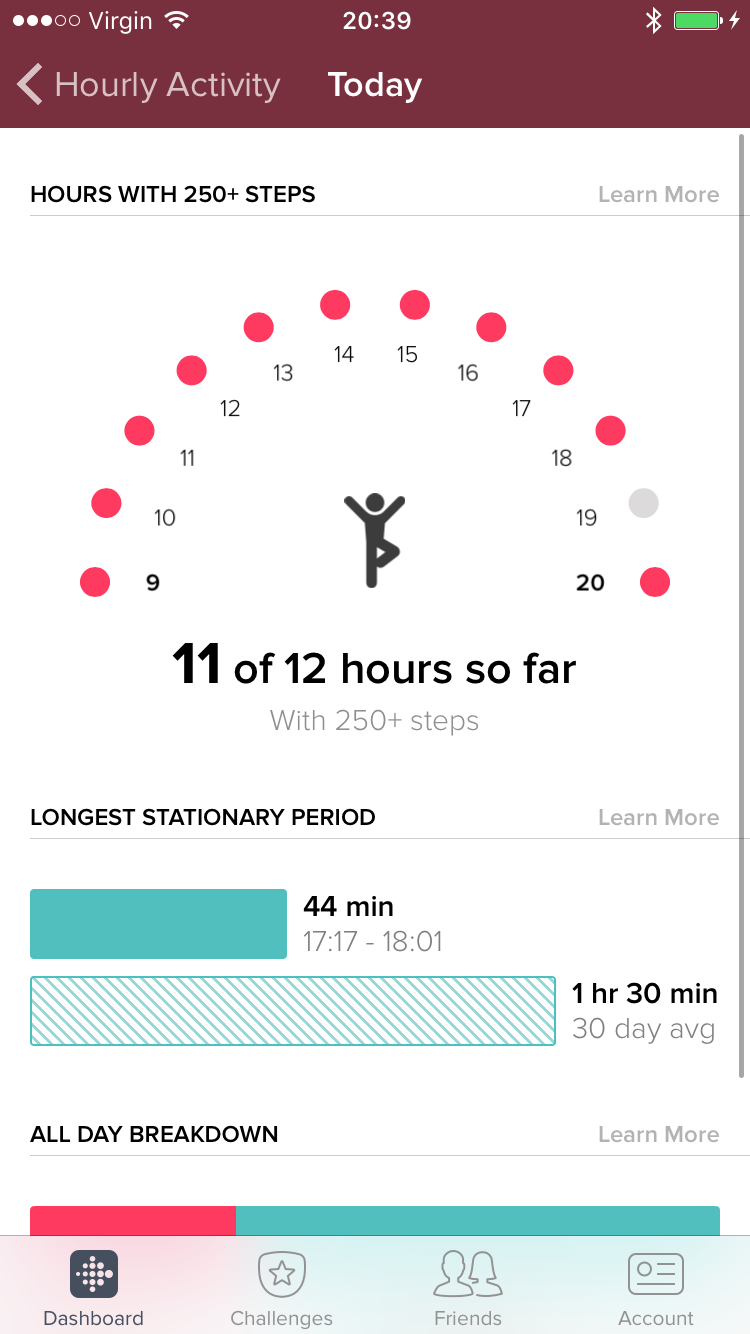
Task: Tap Learn More for Hours With 250+ Steps
Action: pyautogui.click(x=658, y=194)
